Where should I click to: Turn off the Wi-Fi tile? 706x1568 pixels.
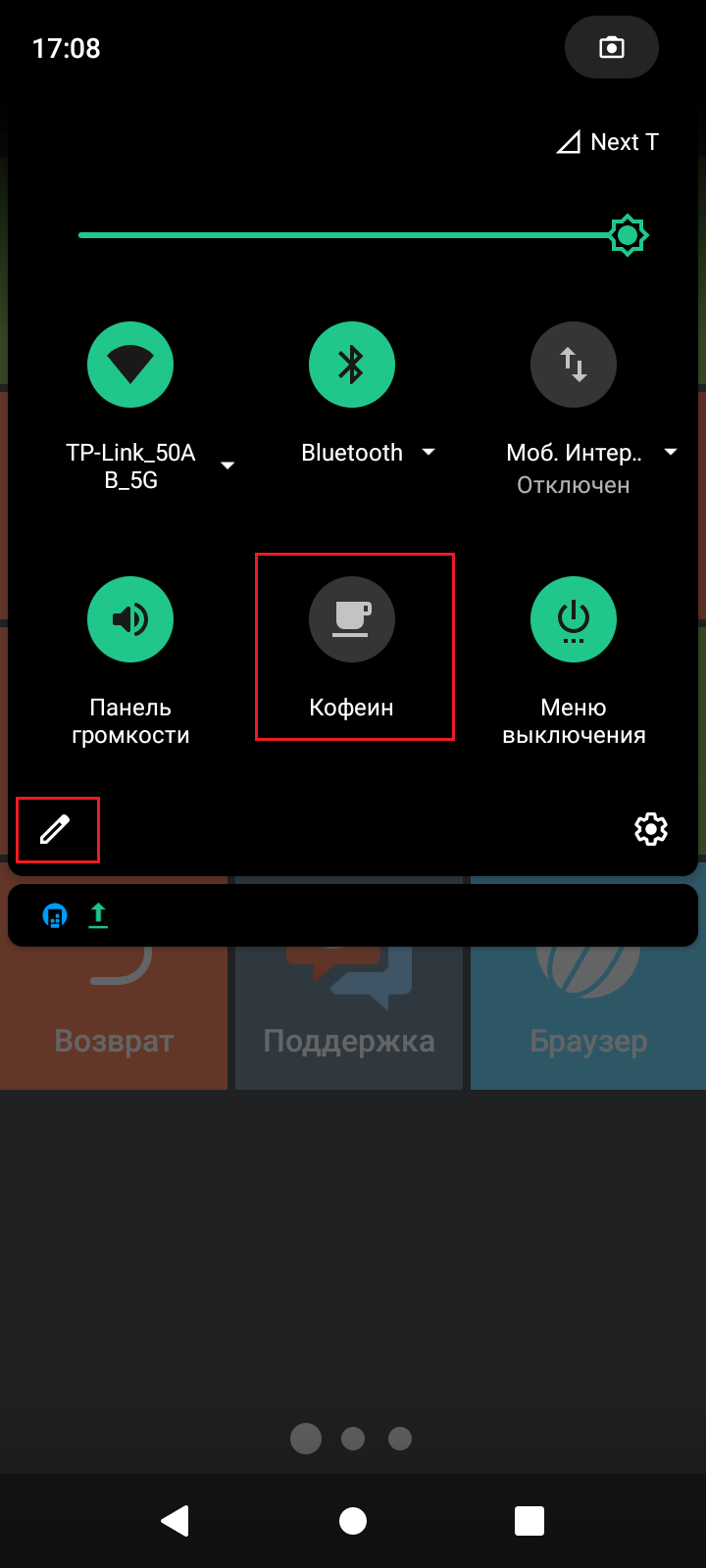(130, 365)
